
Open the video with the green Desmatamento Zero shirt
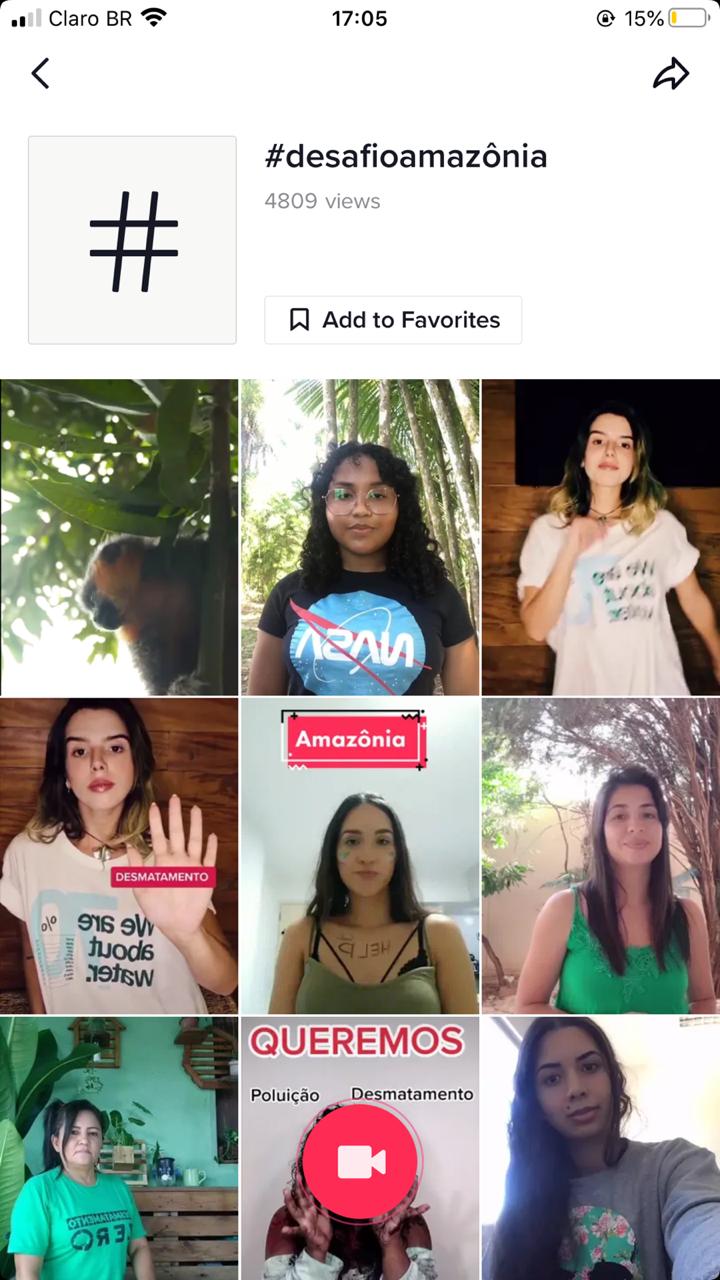(x=119, y=1150)
